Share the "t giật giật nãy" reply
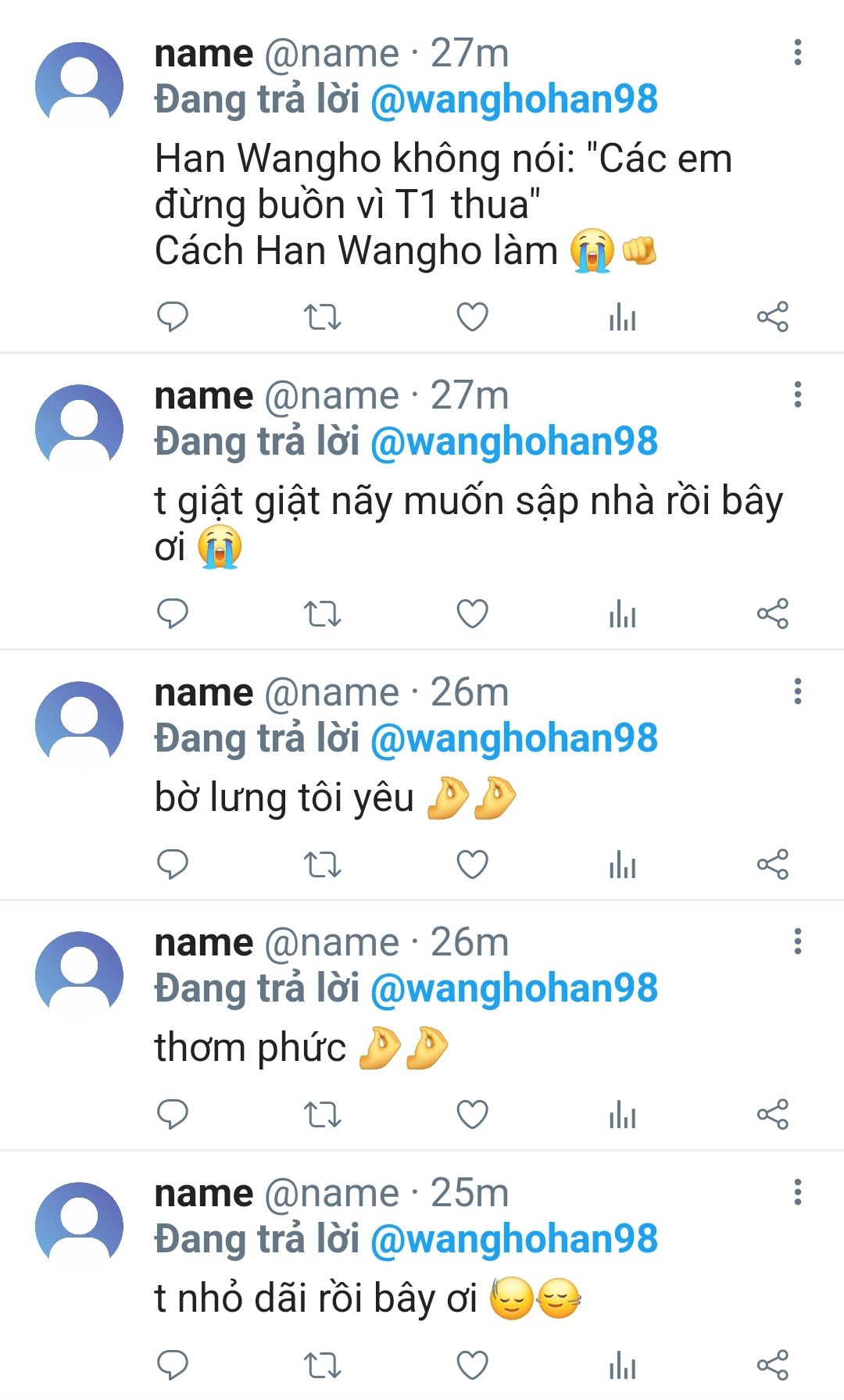Viewport: 844px width, 1400px height. [772, 614]
